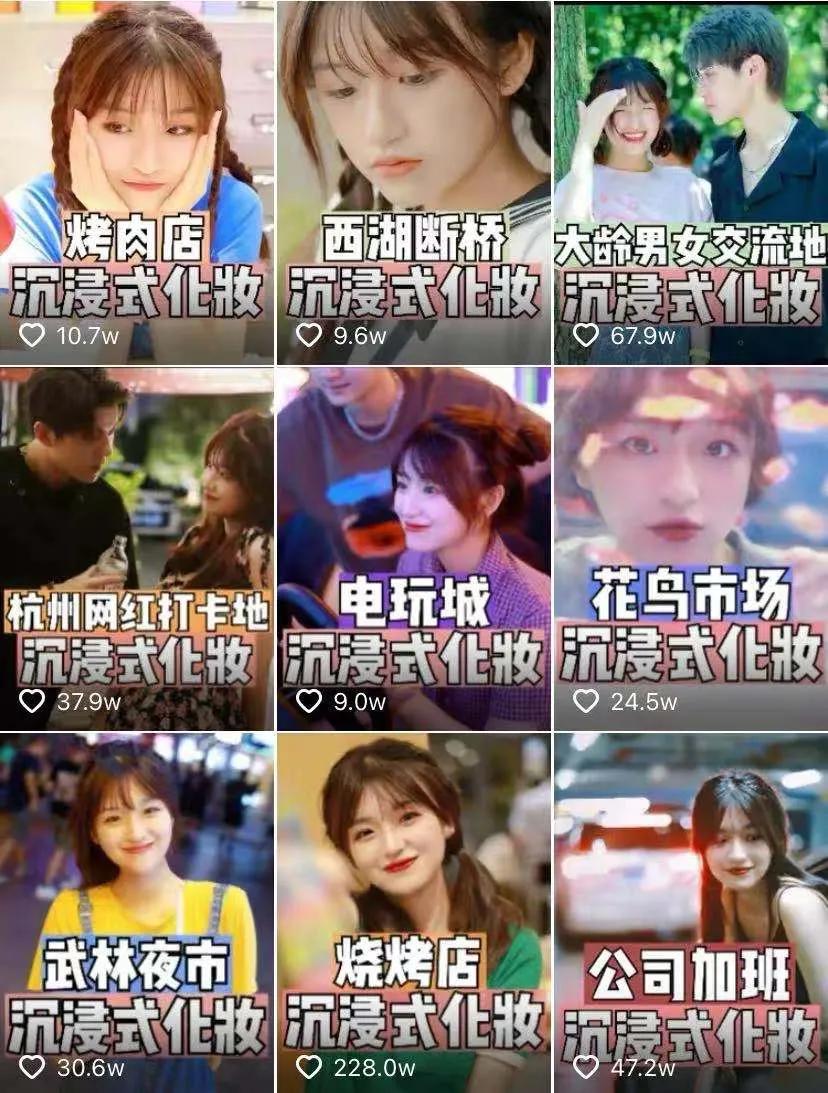Screen dimensions: 828x1093
Task: Open the 烤肉店 沉浸式化妆 video
Action: [136, 180]
